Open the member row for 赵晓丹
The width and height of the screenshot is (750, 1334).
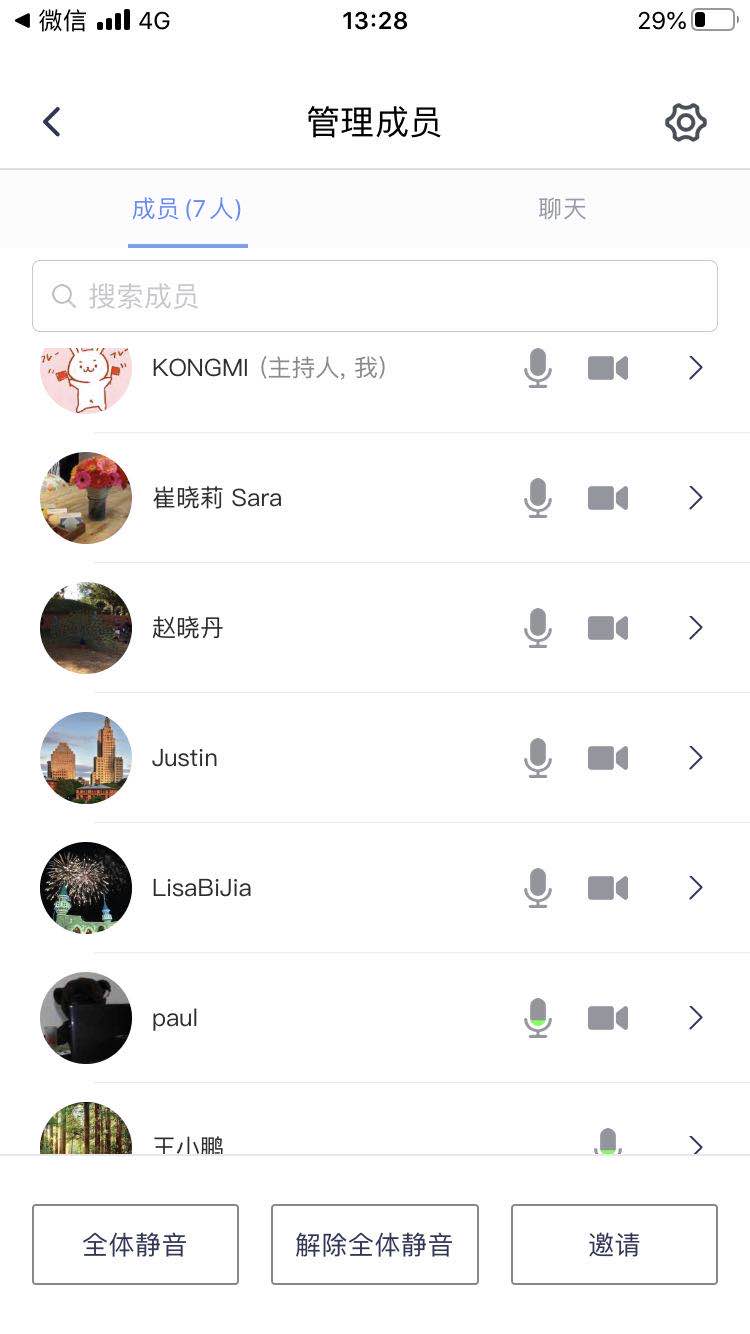click(300, 628)
